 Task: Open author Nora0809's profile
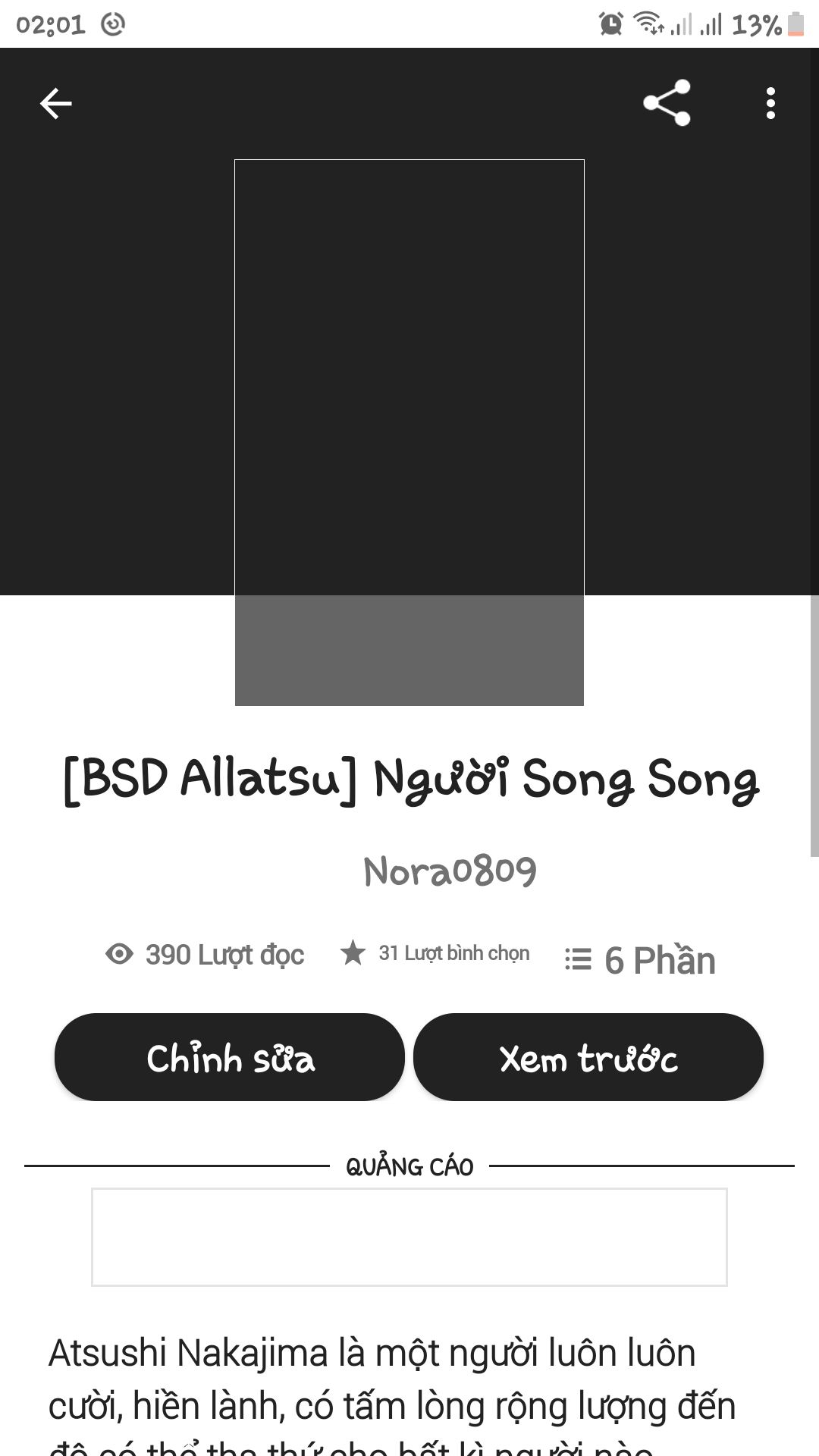[x=450, y=871]
